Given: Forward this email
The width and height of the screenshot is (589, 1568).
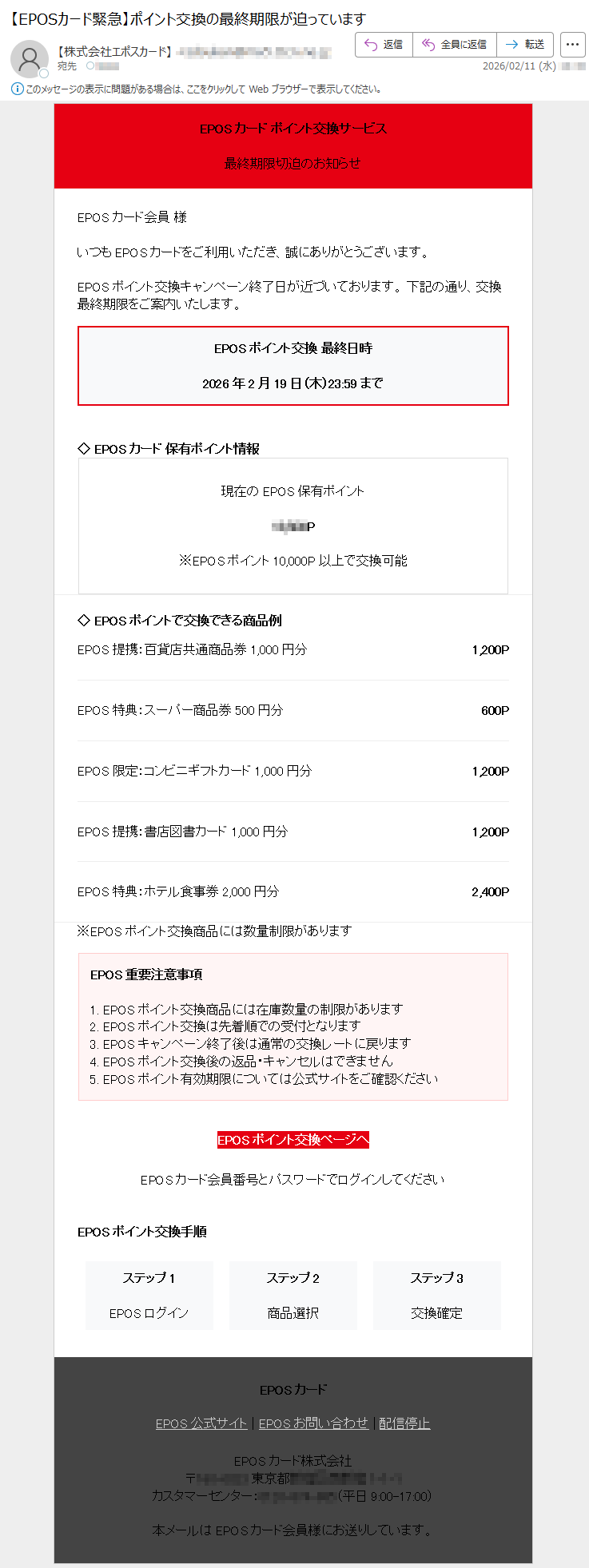Looking at the screenshot, I should click(525, 45).
